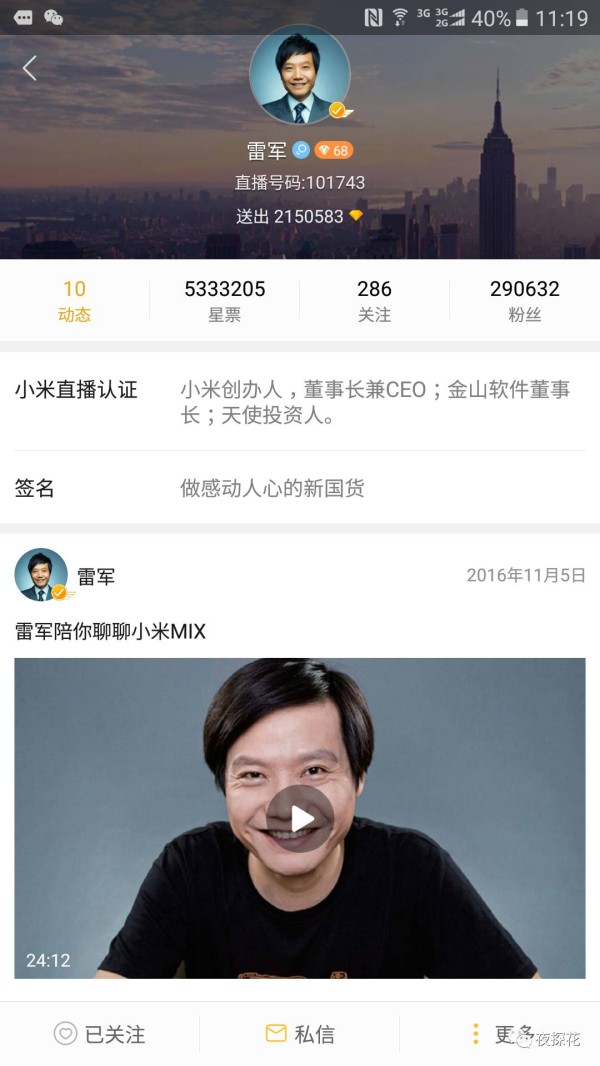Image resolution: width=600 pixels, height=1066 pixels.
Task: Play the 小米MIX video
Action: [x=300, y=819]
